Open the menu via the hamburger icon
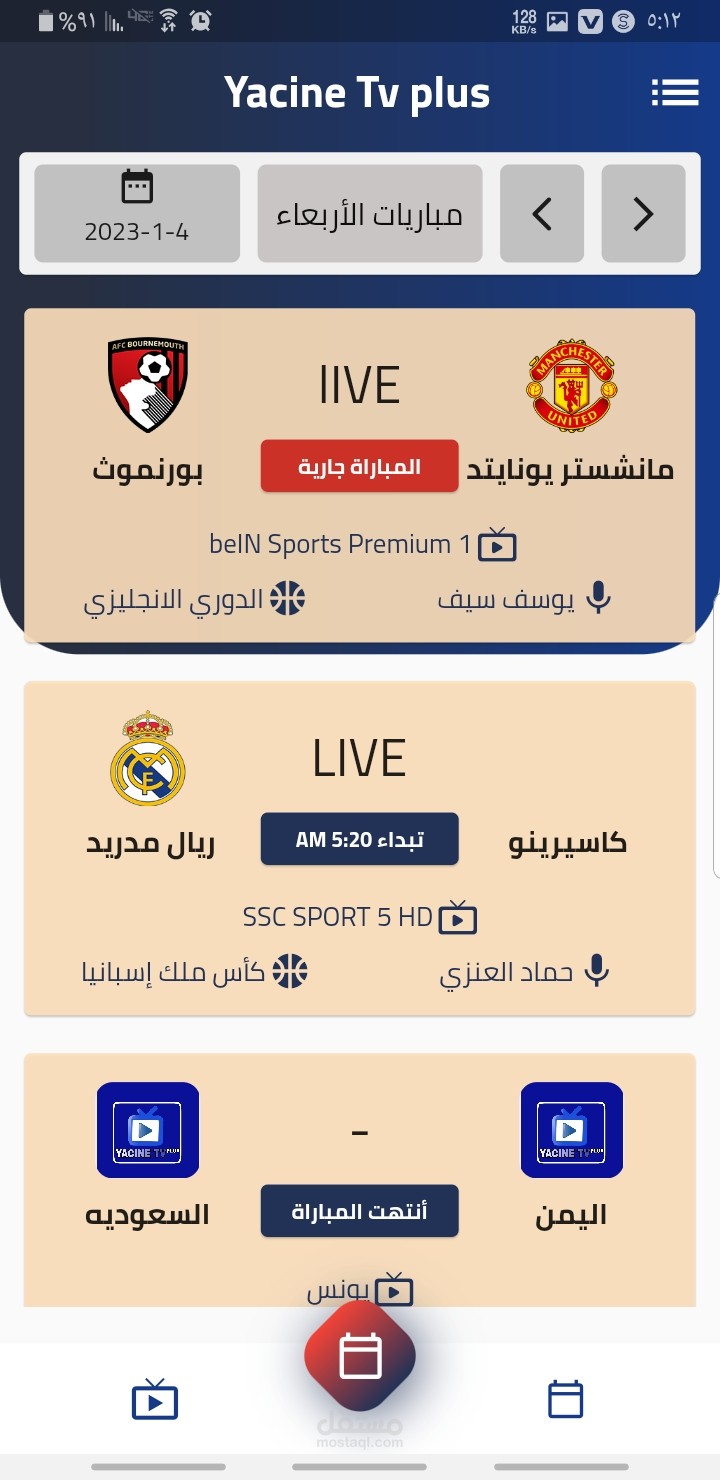720x1480 pixels. (676, 92)
